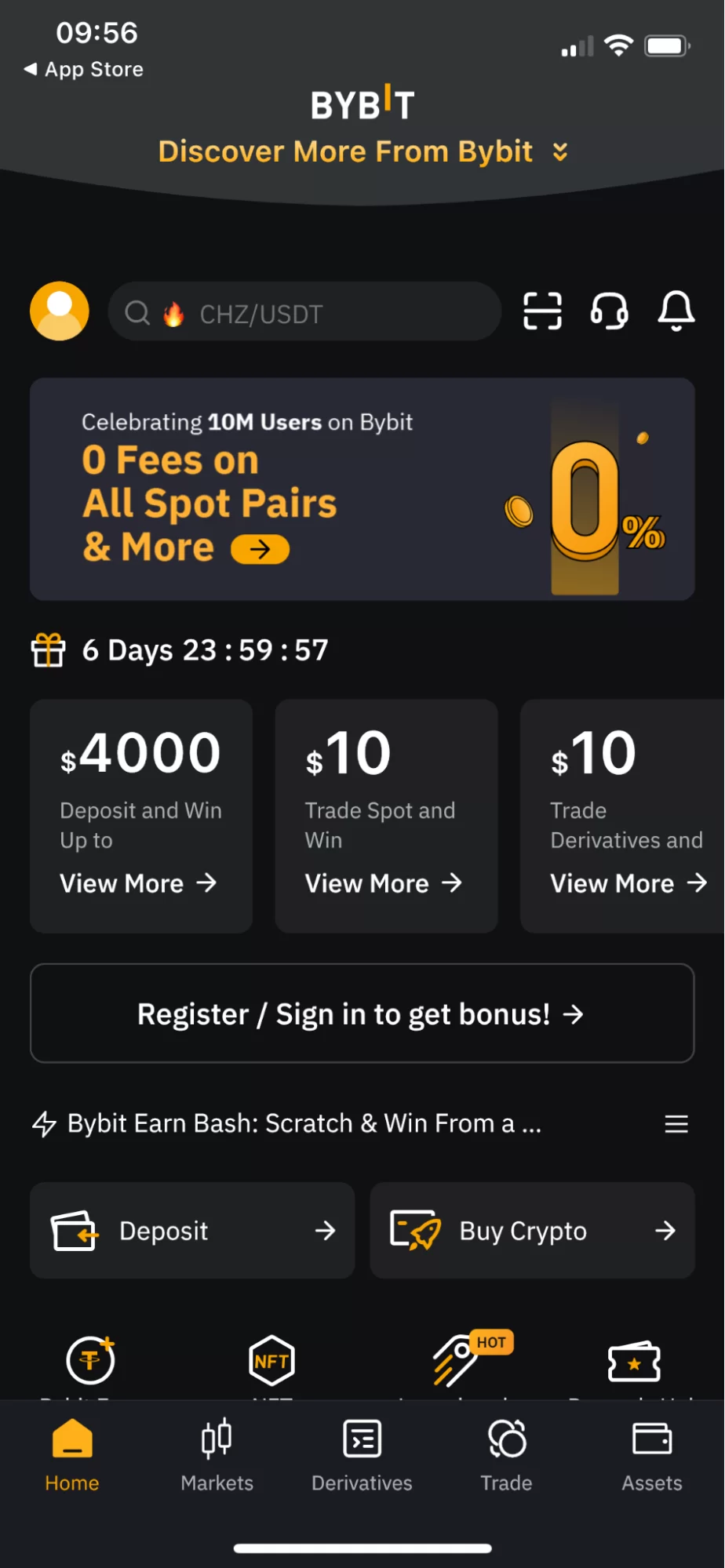View More on $4000 Deposit and Win

138,883
